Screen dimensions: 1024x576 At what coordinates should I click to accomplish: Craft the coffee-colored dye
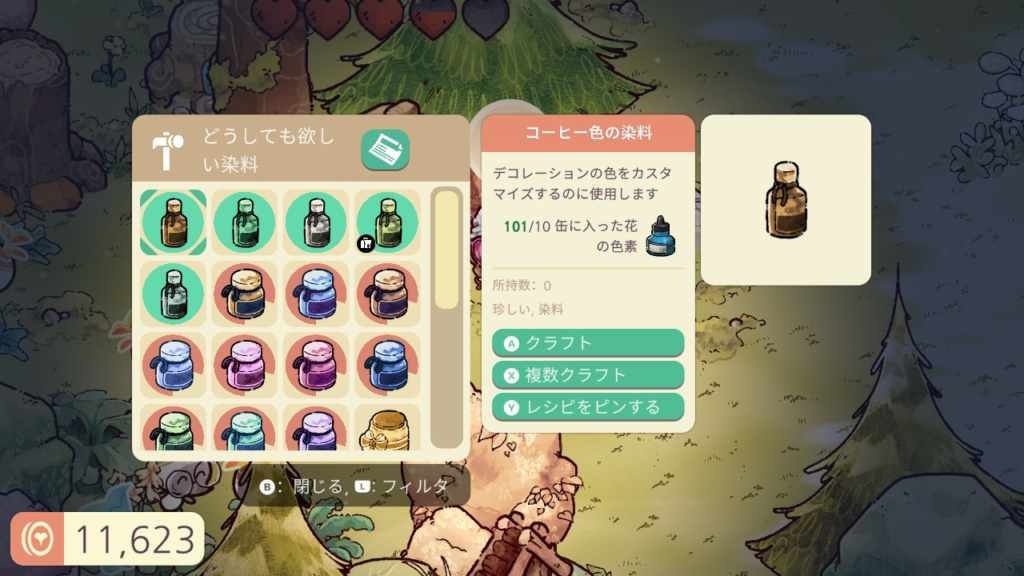click(x=587, y=343)
